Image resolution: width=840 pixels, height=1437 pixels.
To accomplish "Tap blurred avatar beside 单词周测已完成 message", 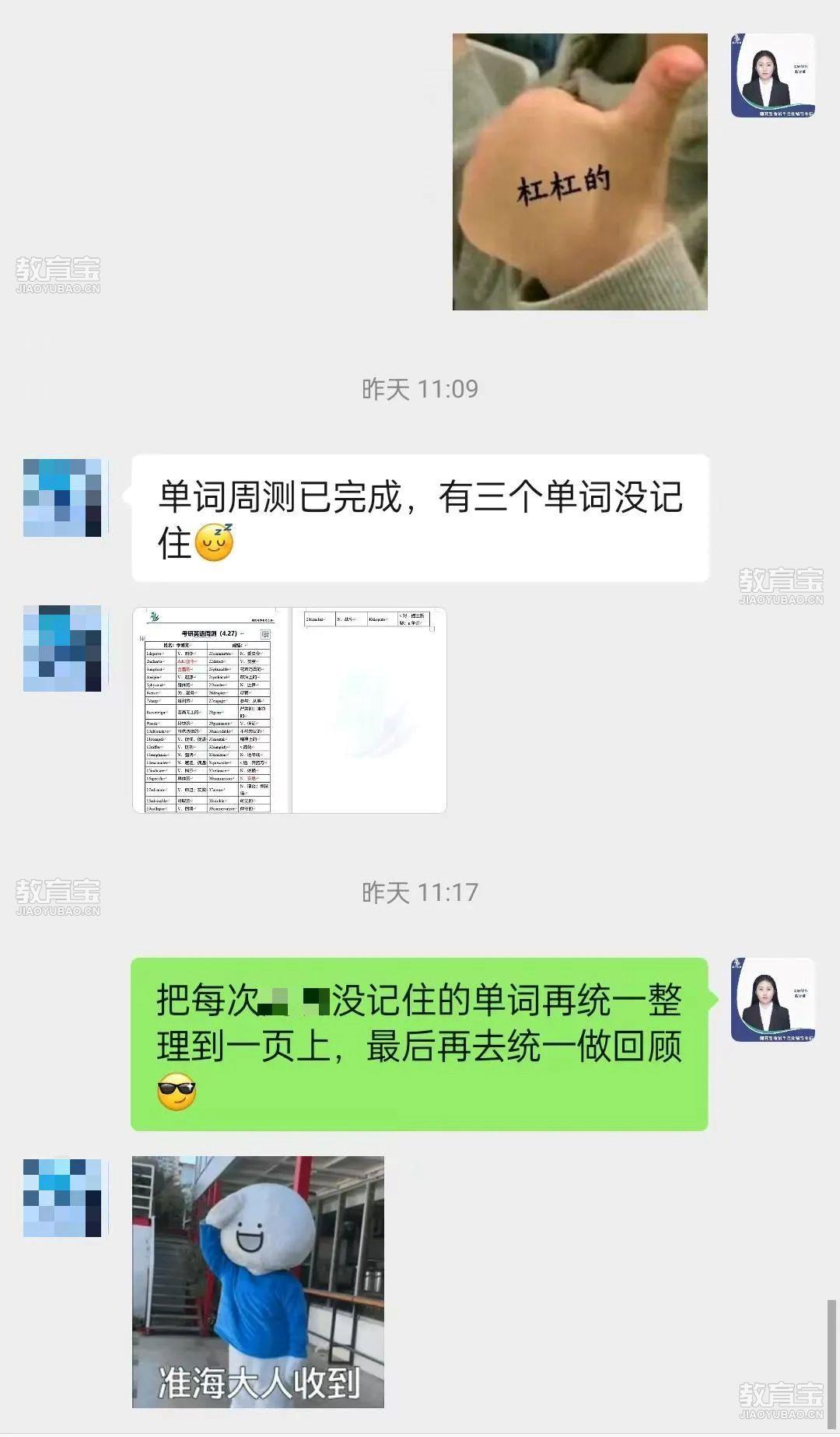I will pyautogui.click(x=62, y=498).
